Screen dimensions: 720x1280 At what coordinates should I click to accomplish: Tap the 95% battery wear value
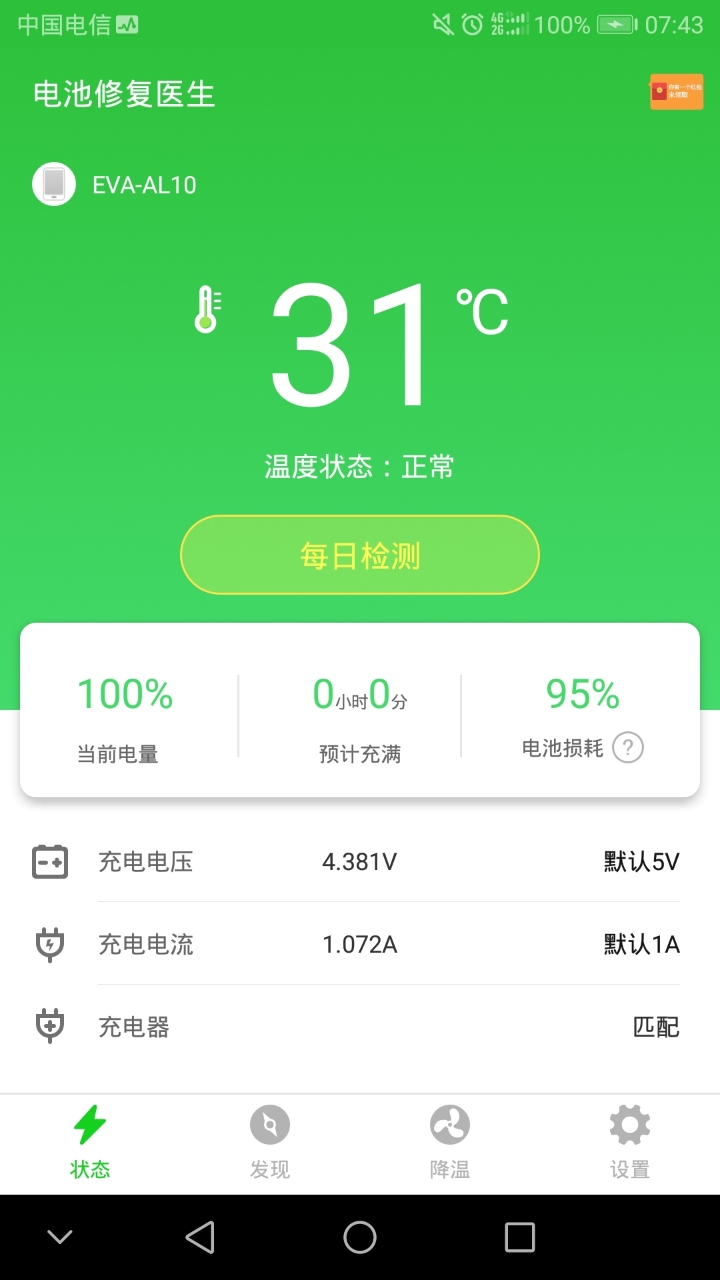[x=581, y=694]
